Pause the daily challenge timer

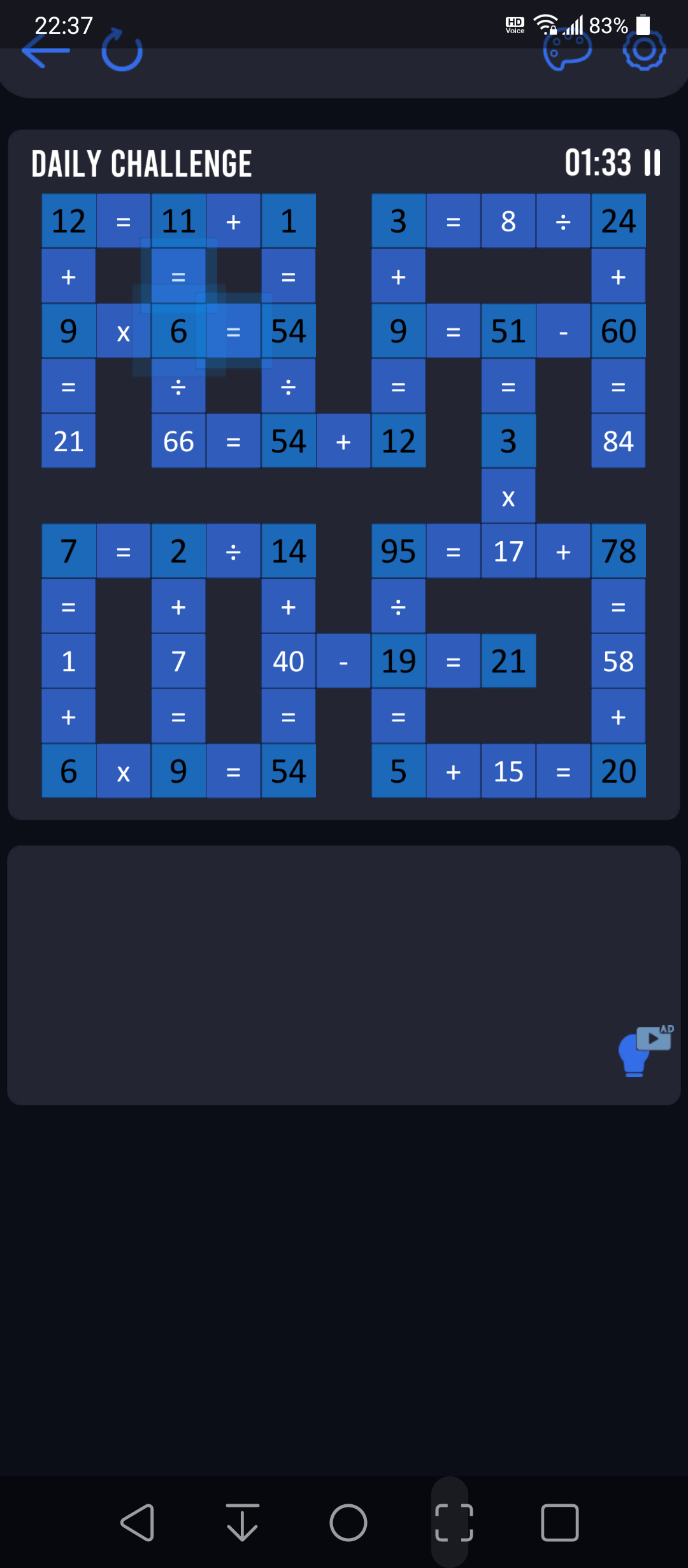[652, 163]
